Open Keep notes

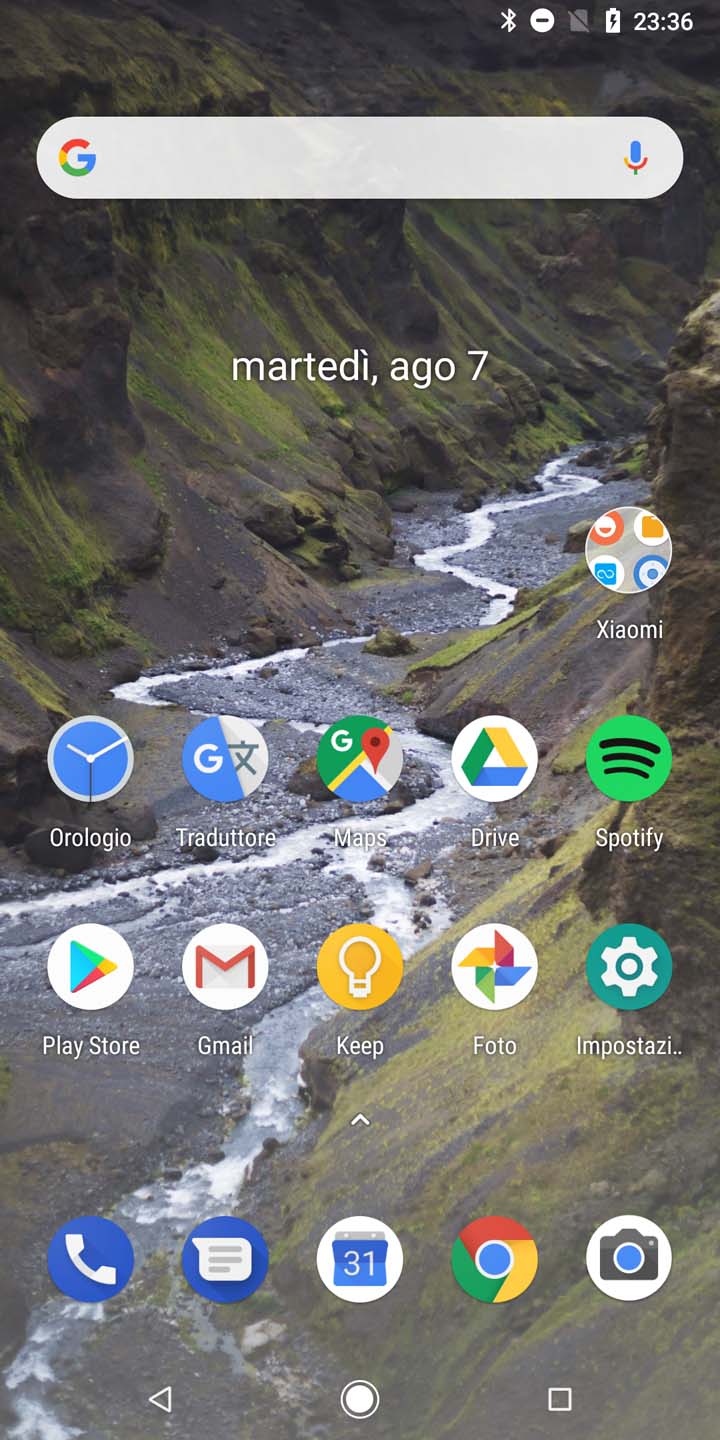pos(360,967)
